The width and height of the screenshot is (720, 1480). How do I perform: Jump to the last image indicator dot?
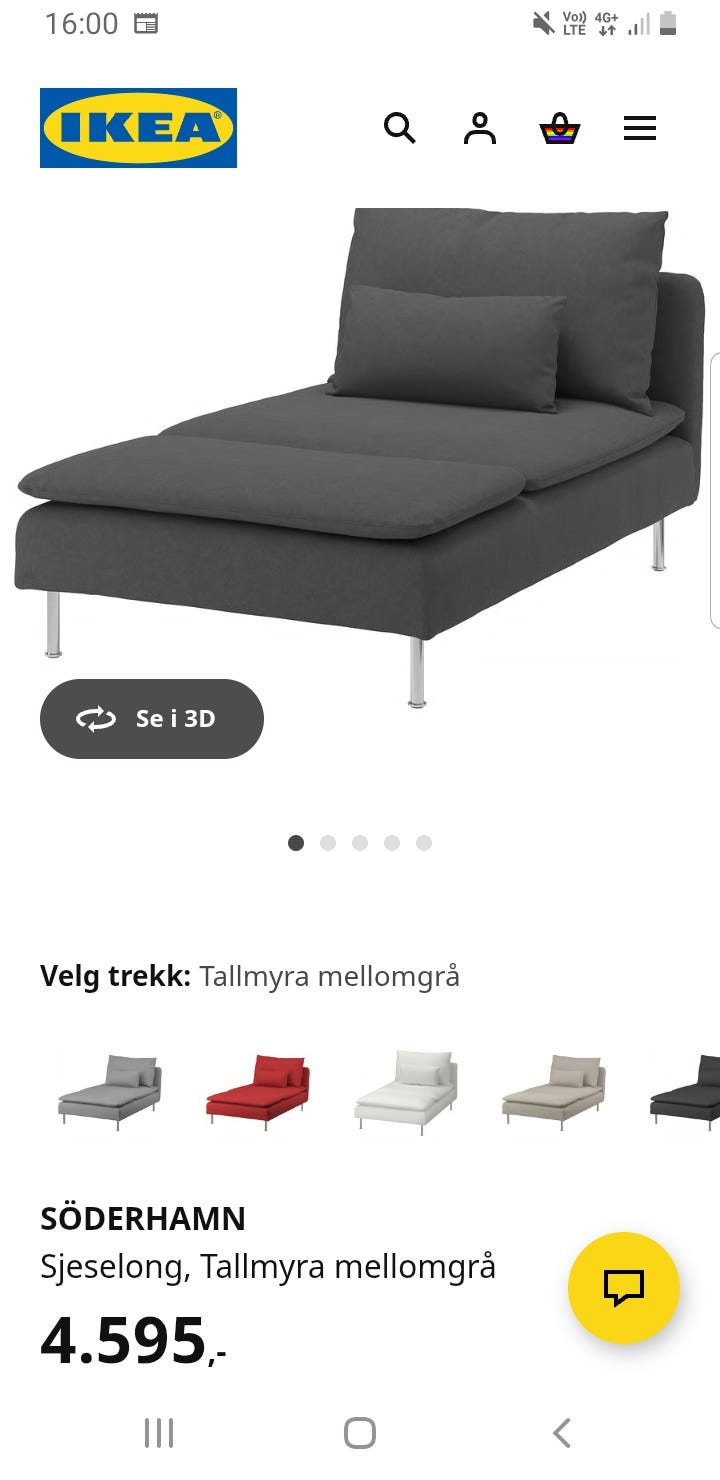(424, 843)
